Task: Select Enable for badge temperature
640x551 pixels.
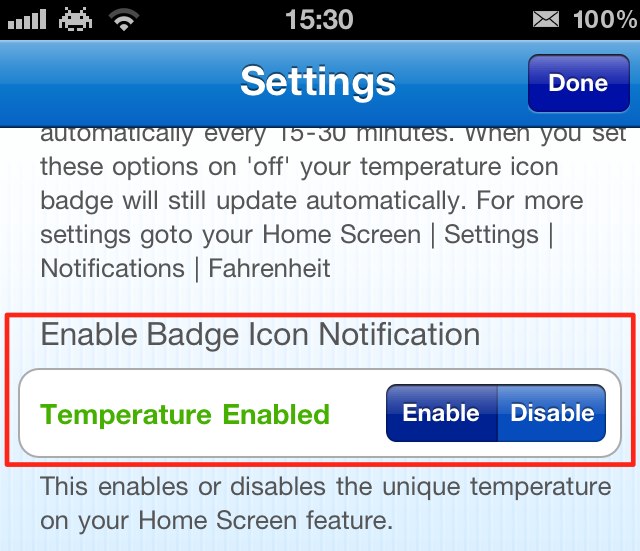Action: 441,413
